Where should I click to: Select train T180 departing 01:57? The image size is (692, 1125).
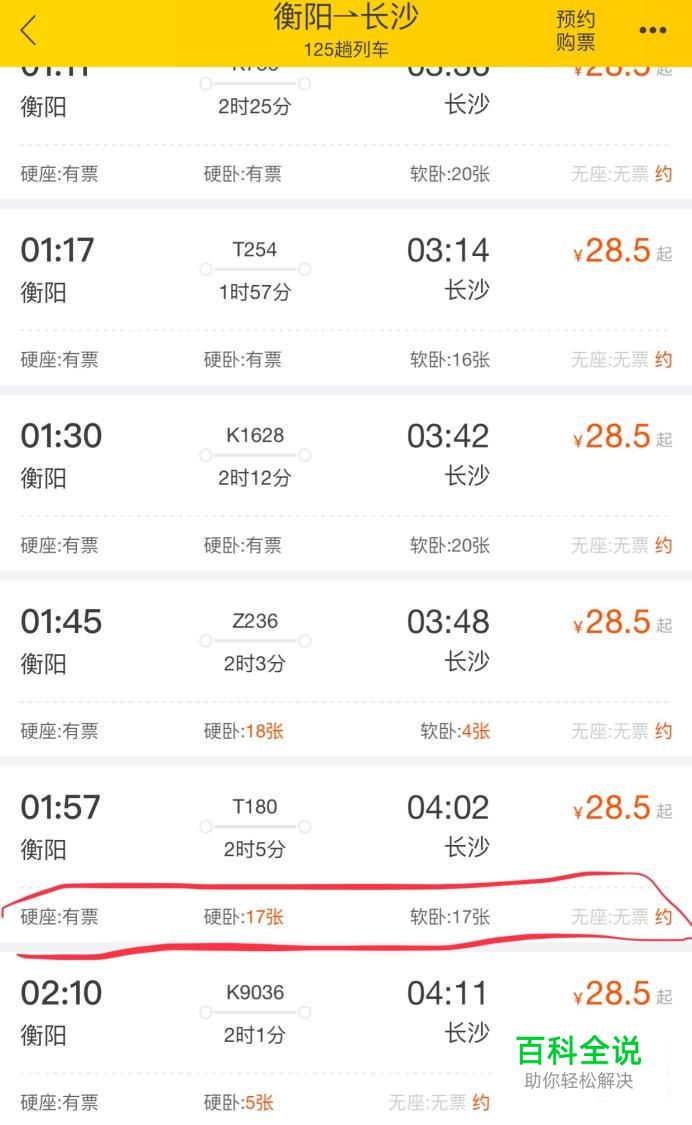pos(346,855)
